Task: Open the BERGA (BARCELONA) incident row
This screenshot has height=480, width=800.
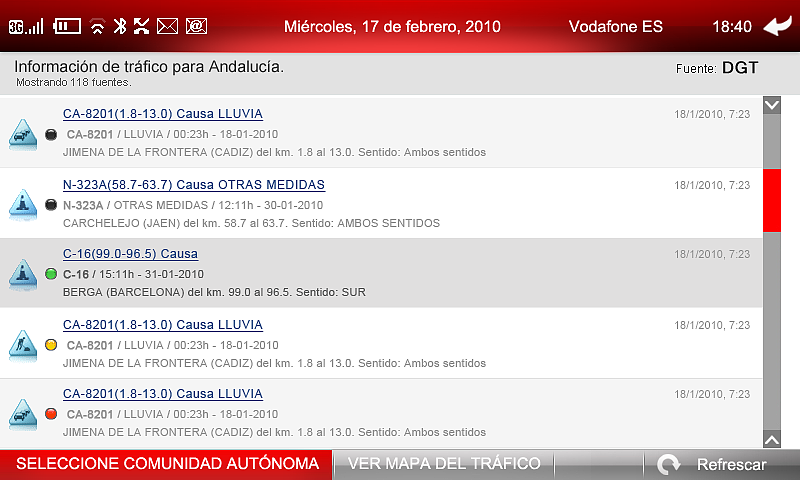Action: click(x=381, y=273)
